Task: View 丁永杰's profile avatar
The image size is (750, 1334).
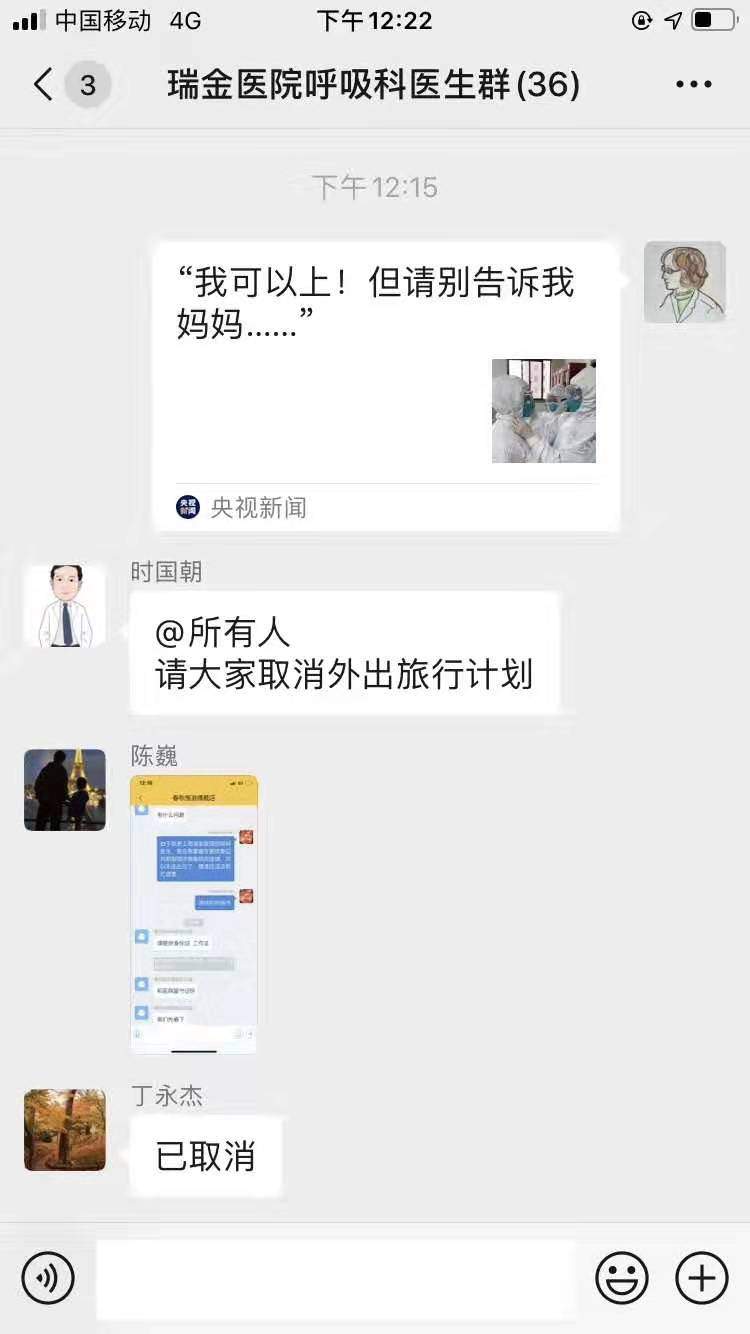Action: click(x=65, y=1130)
